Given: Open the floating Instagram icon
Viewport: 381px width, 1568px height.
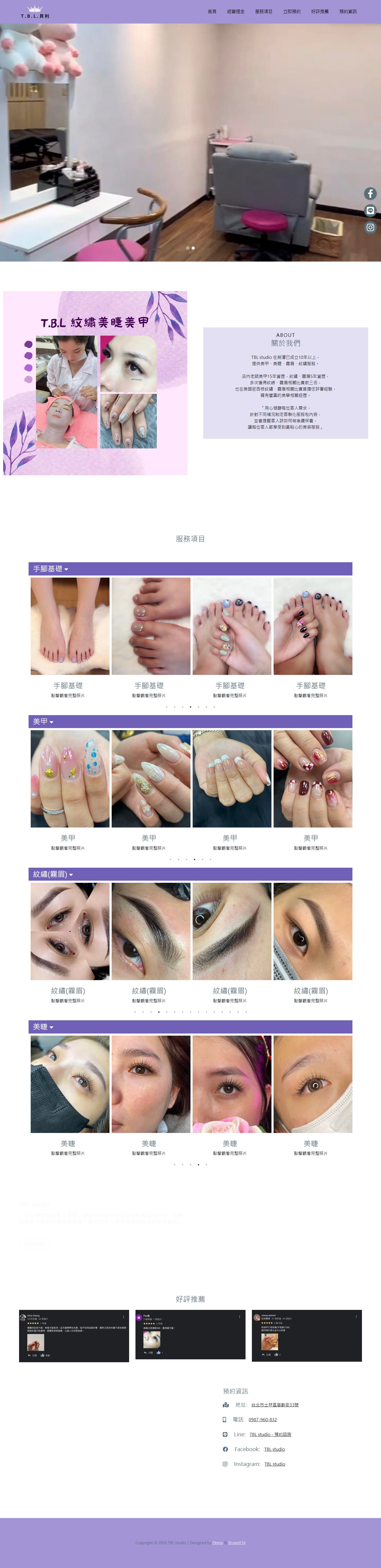Looking at the screenshot, I should (370, 228).
